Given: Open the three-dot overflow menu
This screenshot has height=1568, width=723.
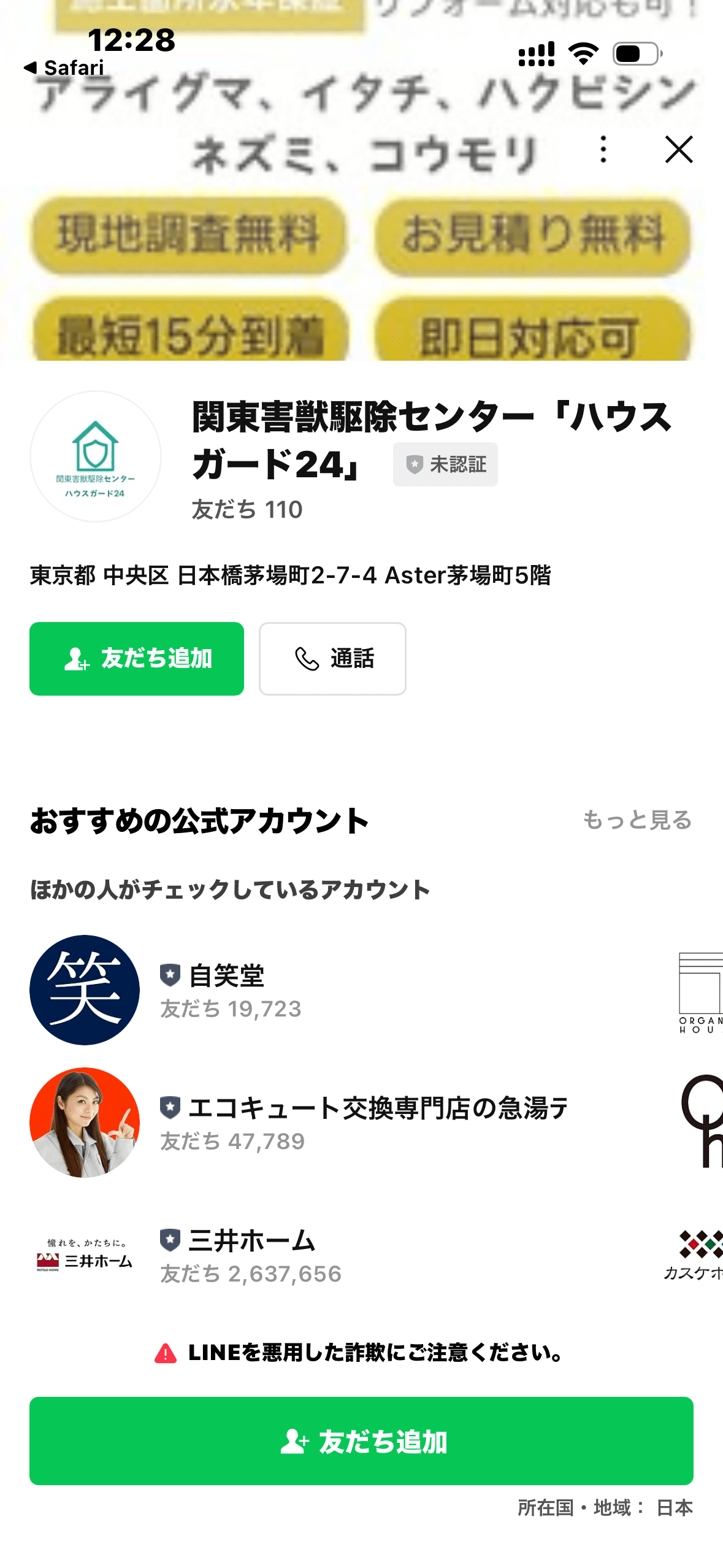Looking at the screenshot, I should pyautogui.click(x=602, y=150).
